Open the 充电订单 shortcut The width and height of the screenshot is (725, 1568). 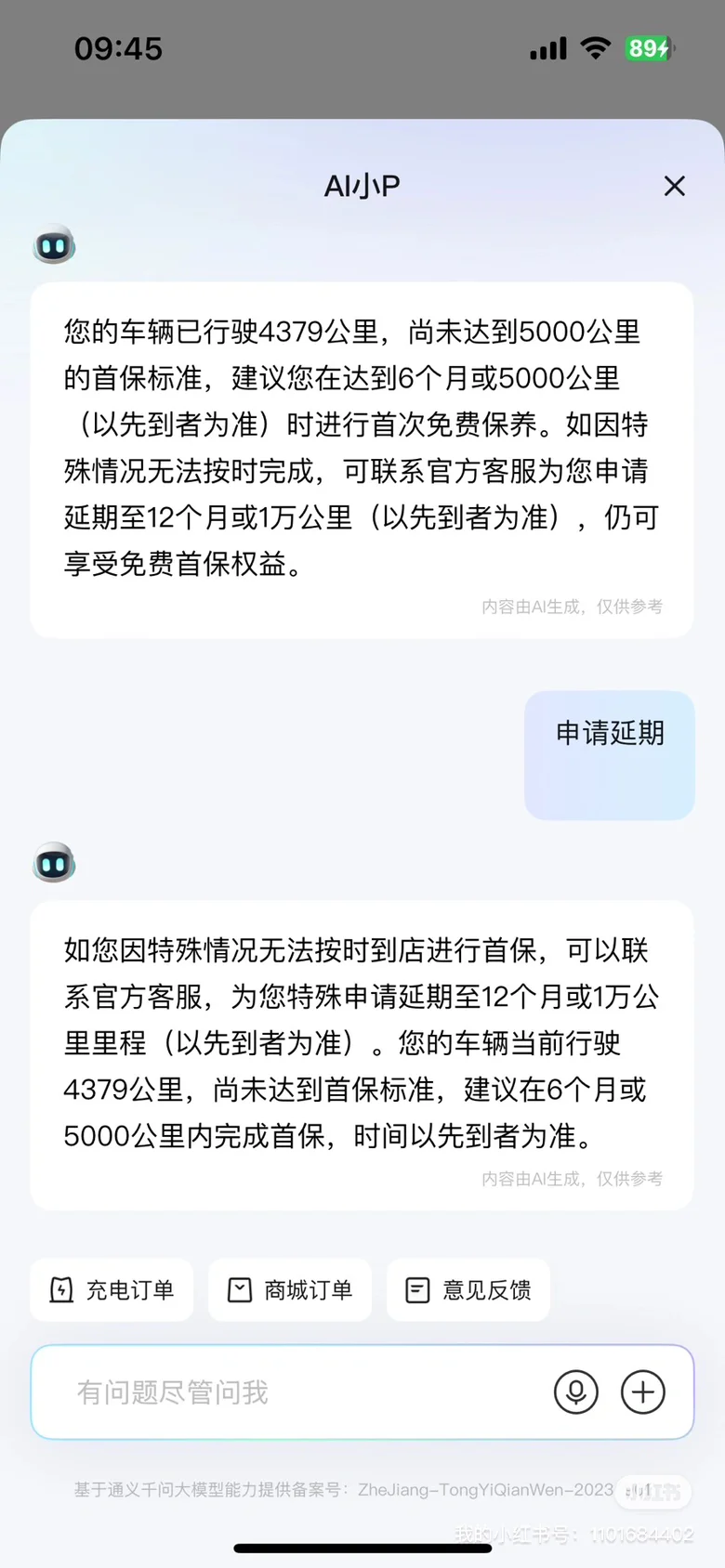click(112, 1290)
